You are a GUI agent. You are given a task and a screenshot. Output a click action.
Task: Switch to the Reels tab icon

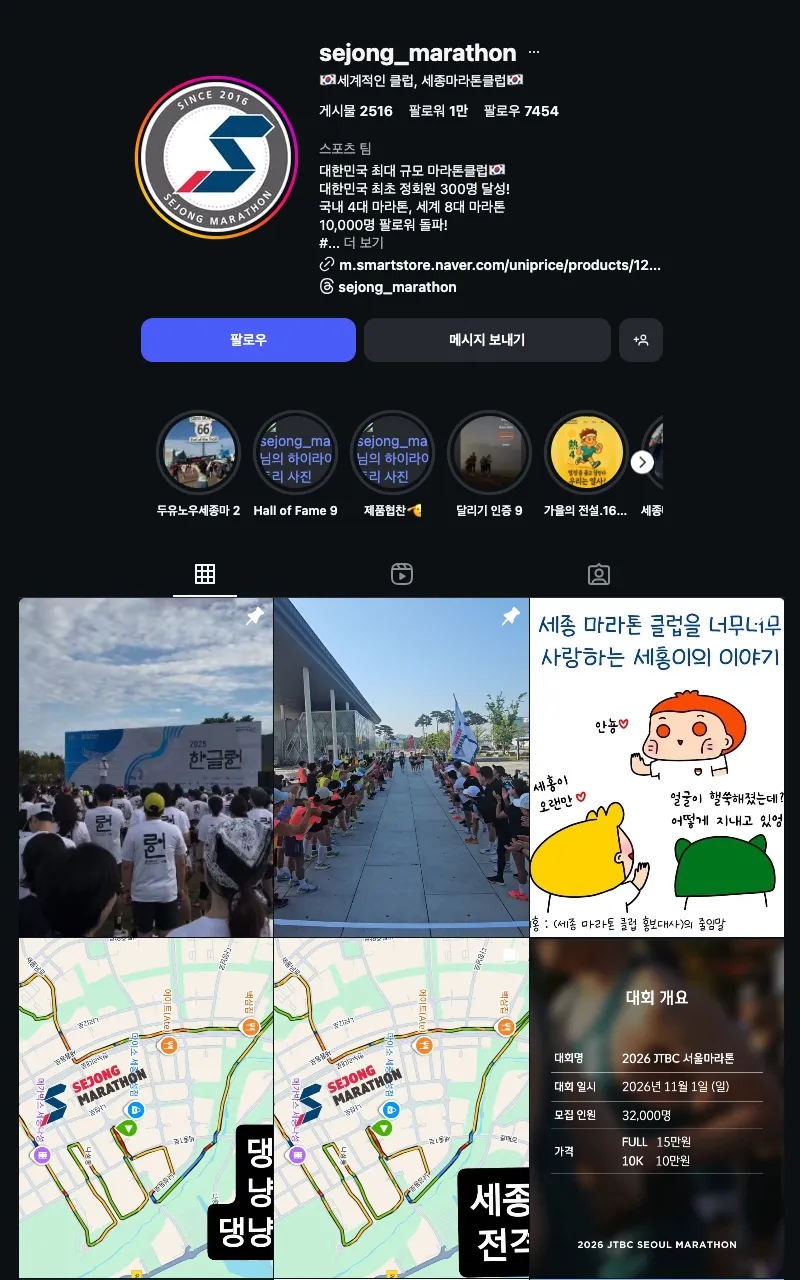[401, 574]
